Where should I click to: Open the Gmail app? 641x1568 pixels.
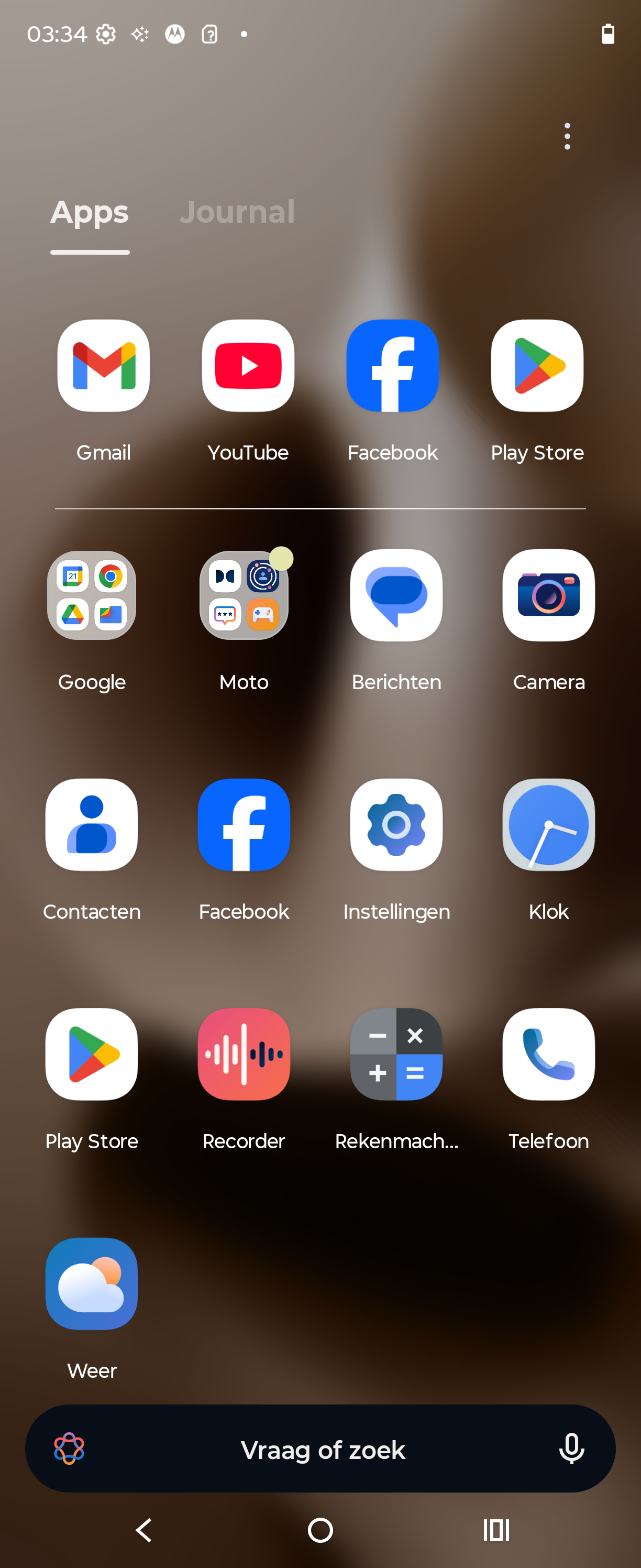[x=103, y=366]
